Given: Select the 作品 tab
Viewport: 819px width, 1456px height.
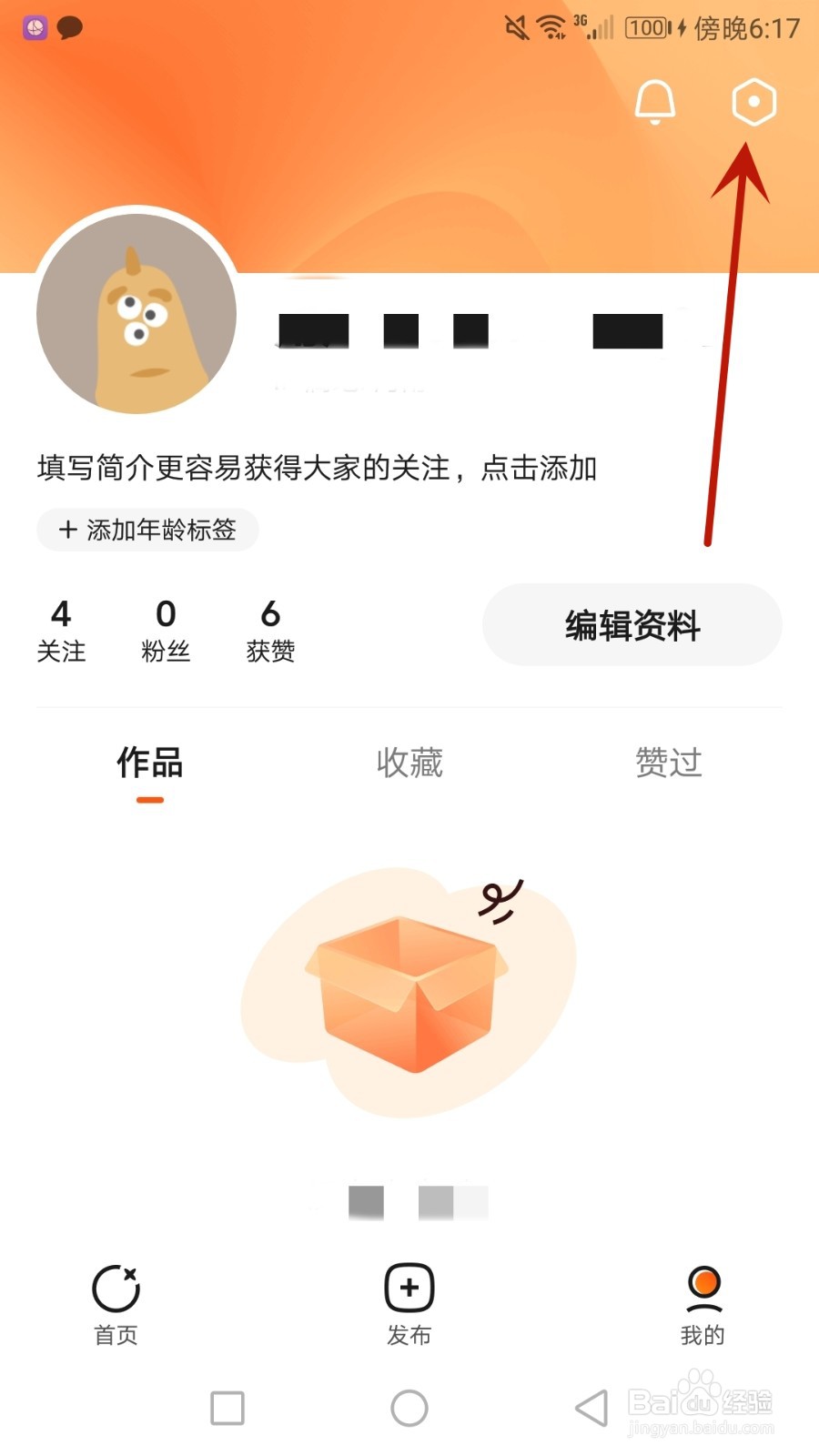Looking at the screenshot, I should click(149, 764).
